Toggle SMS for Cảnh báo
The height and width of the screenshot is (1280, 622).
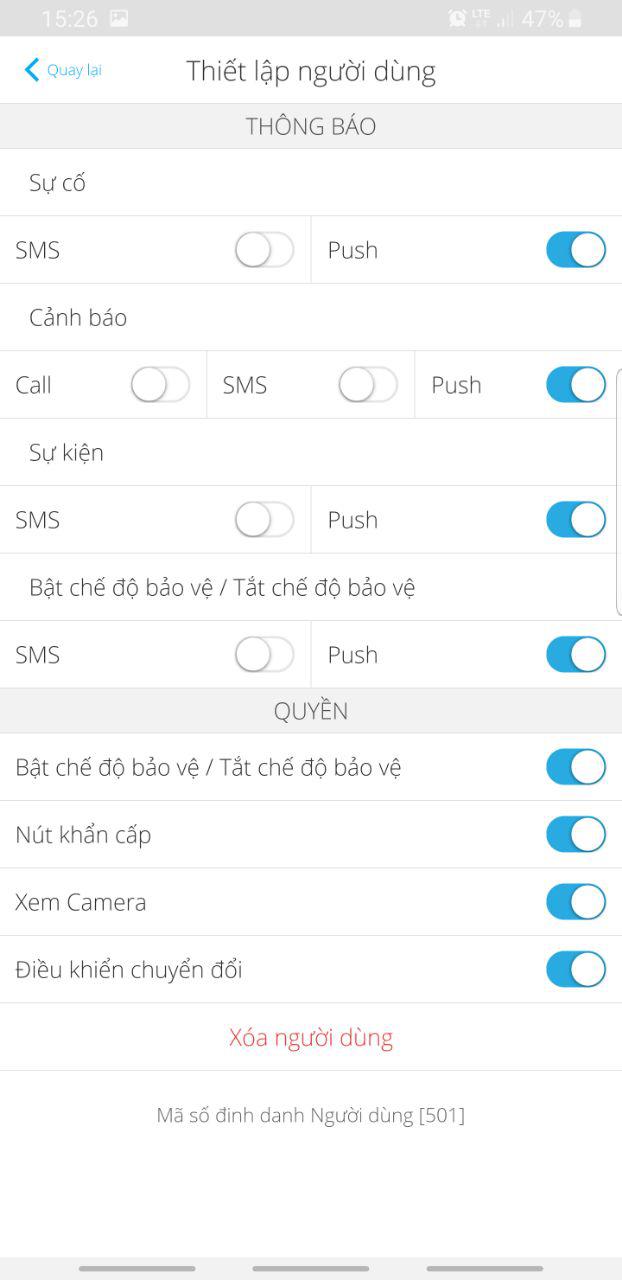pos(368,385)
